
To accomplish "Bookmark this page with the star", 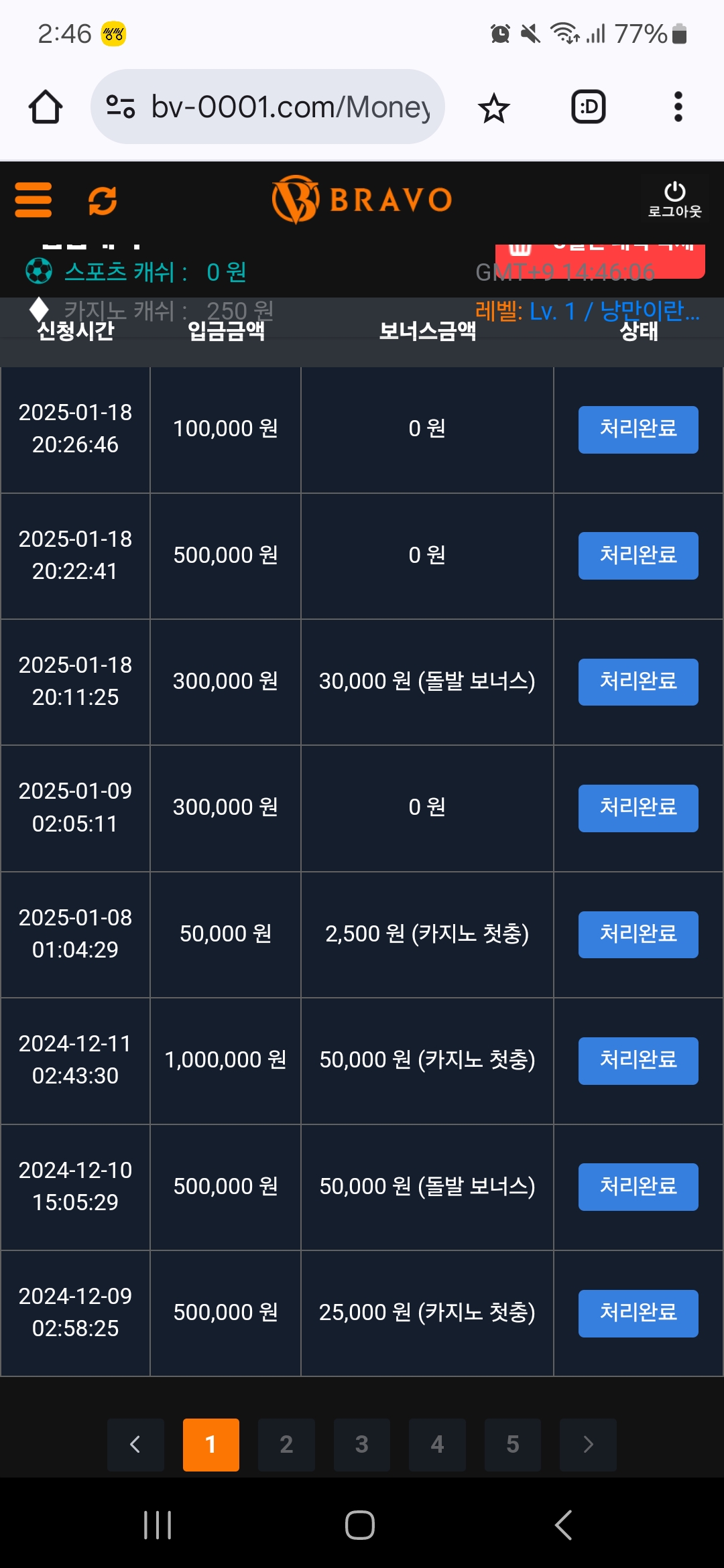I will [494, 108].
